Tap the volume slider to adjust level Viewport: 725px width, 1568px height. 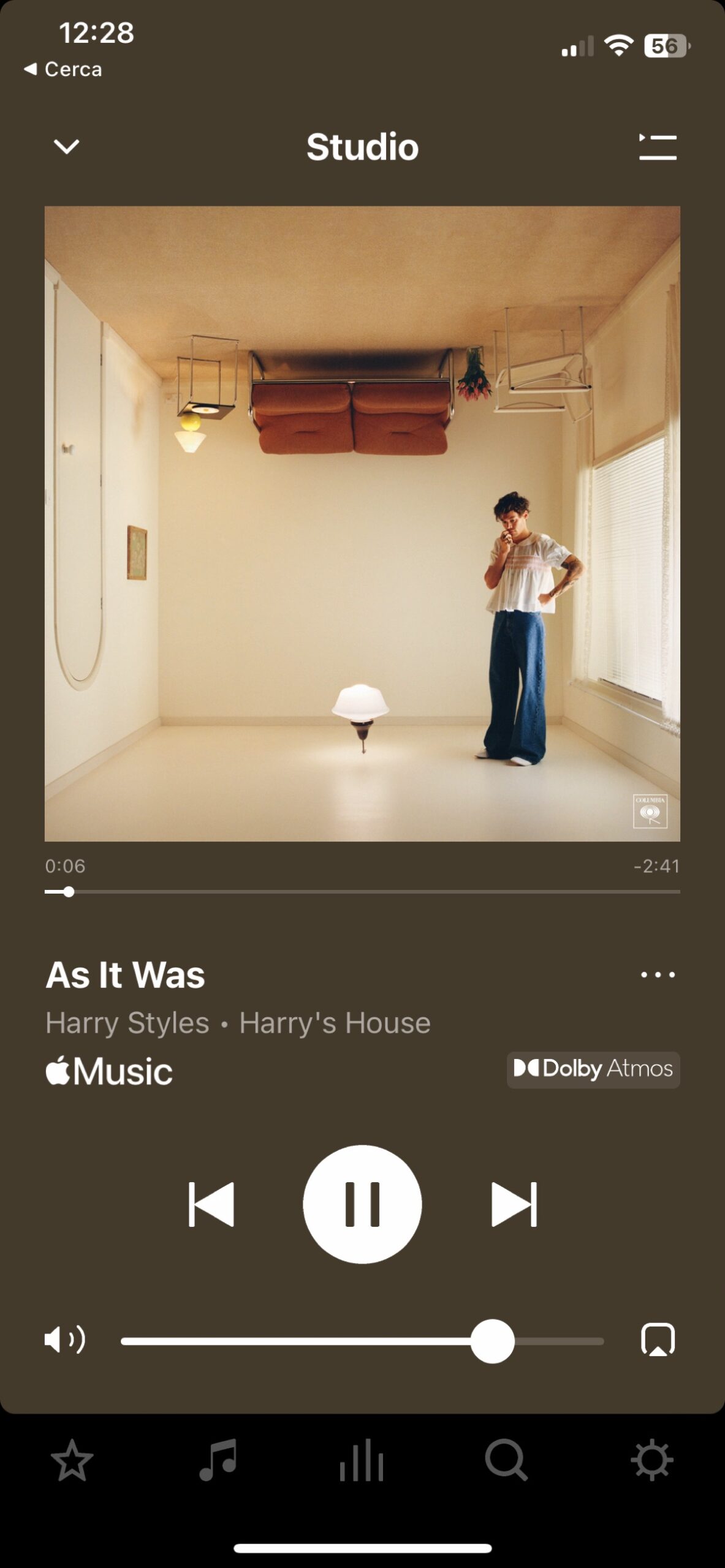tap(362, 1341)
